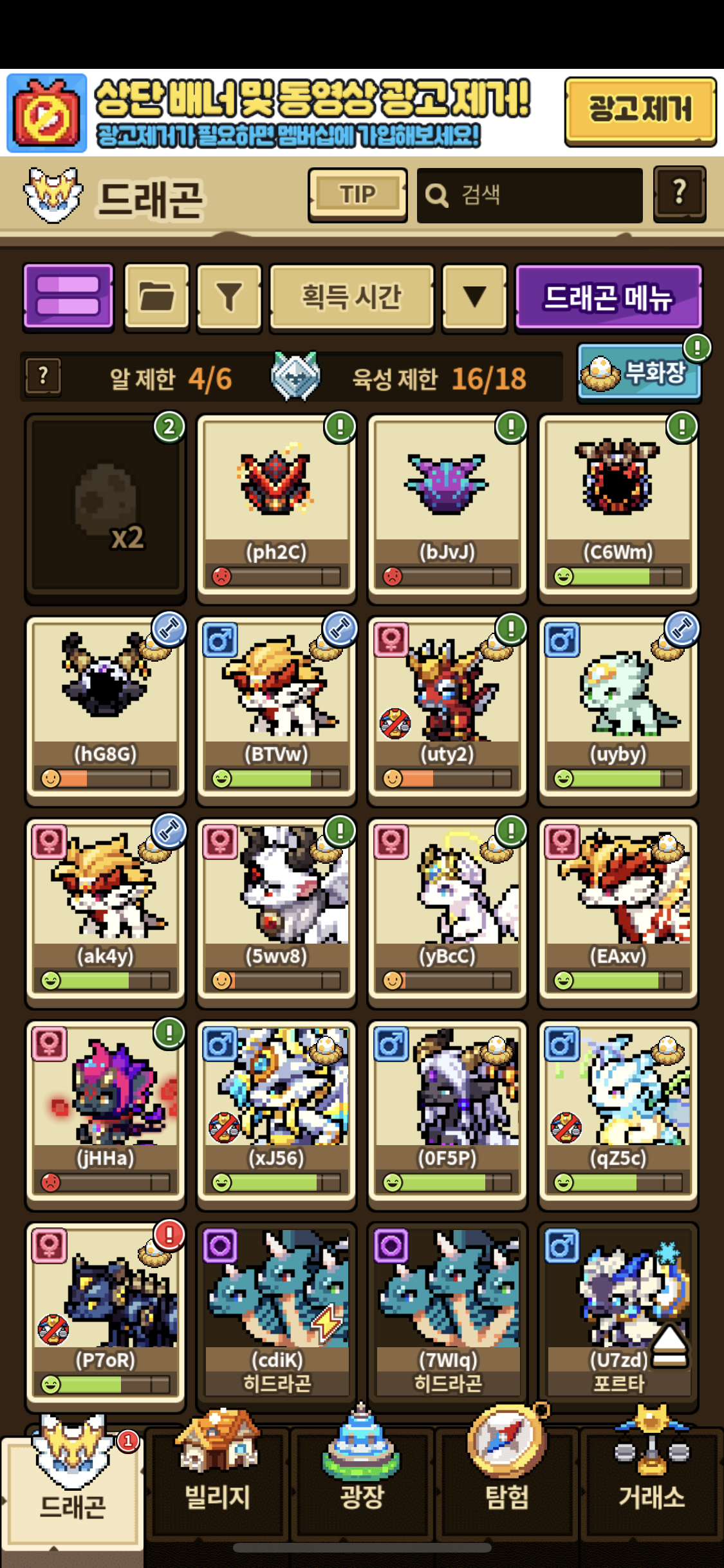The width and height of the screenshot is (724, 1568).
Task: Open the question mark help icon
Action: pos(679,194)
